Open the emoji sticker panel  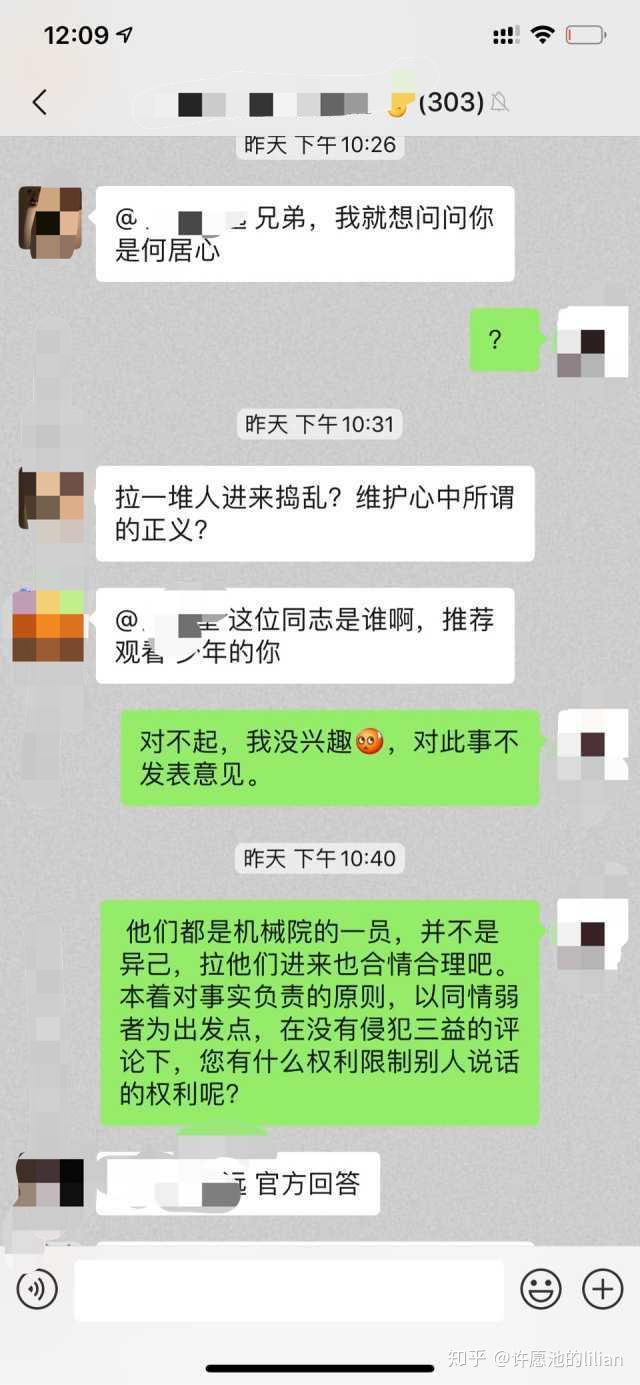click(541, 1290)
